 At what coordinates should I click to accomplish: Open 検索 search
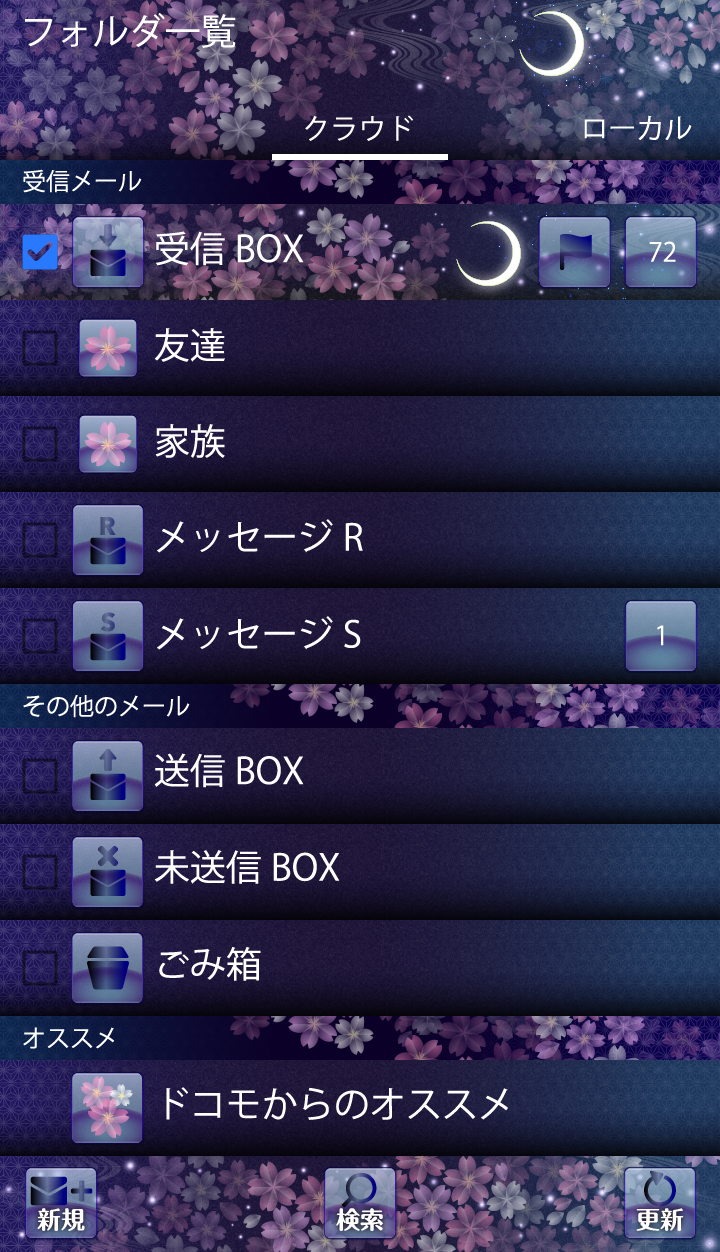tap(360, 1203)
